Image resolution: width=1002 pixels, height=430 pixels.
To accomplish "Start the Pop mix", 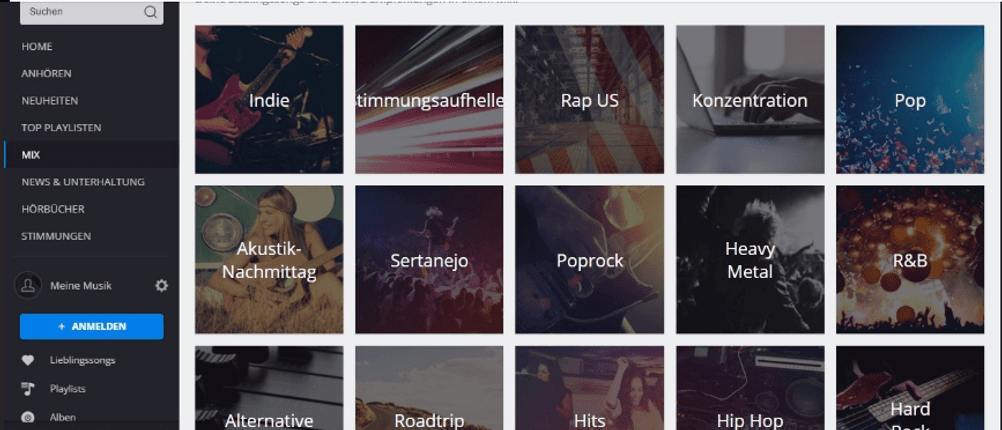I will tap(910, 100).
